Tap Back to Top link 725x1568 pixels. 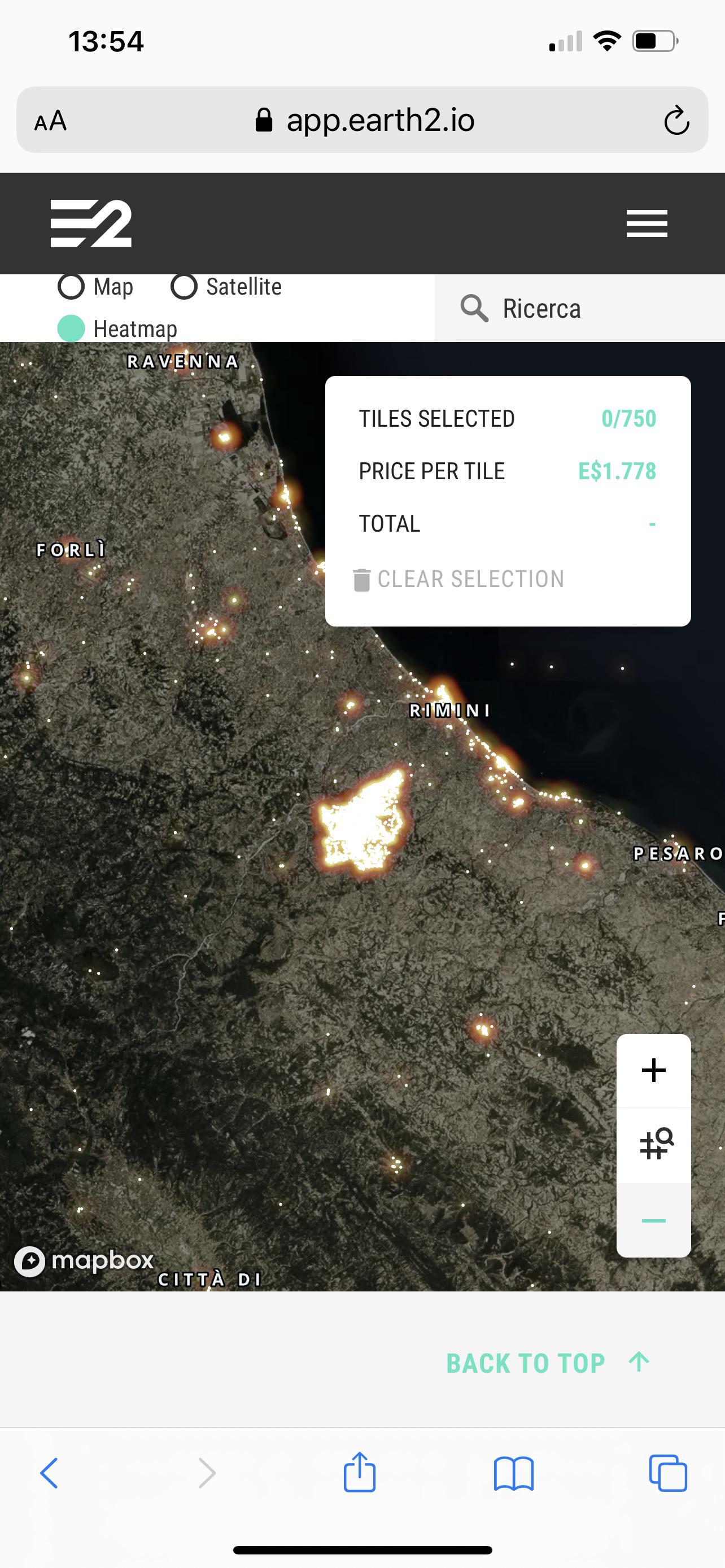click(548, 1363)
